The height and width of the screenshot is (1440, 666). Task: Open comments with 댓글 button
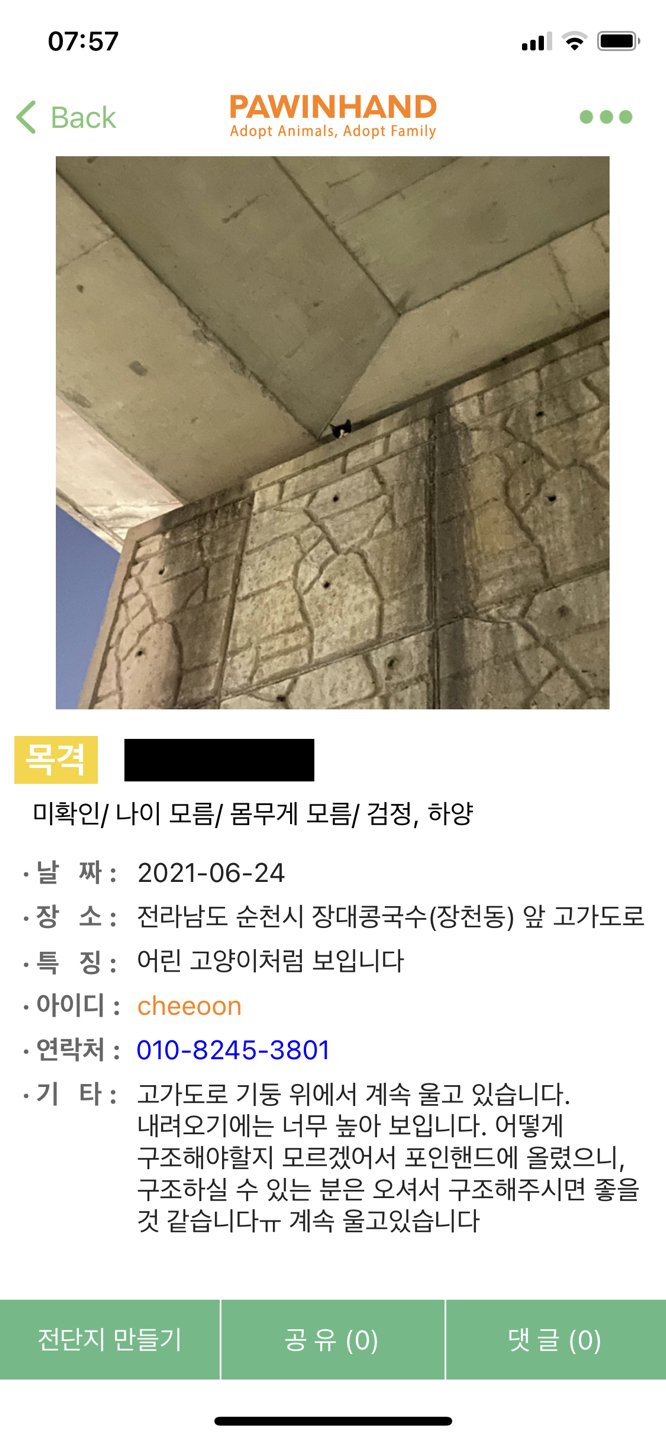(x=556, y=1340)
